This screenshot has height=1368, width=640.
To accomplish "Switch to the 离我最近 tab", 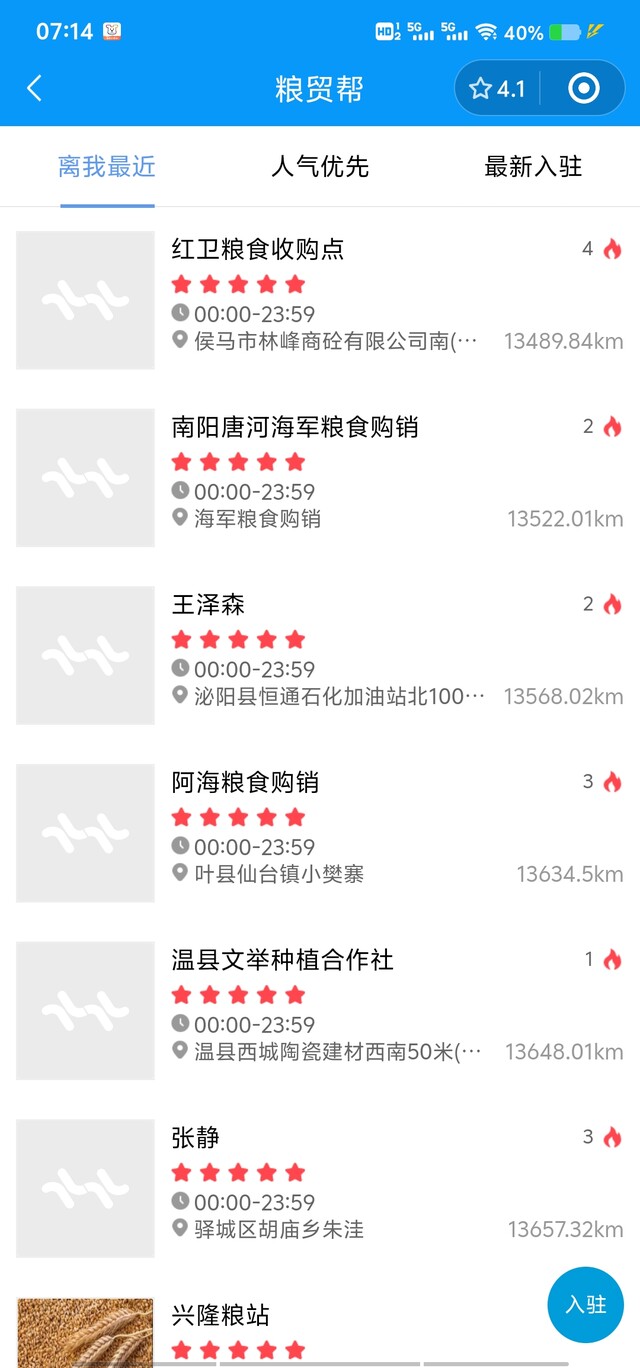I will [107, 167].
